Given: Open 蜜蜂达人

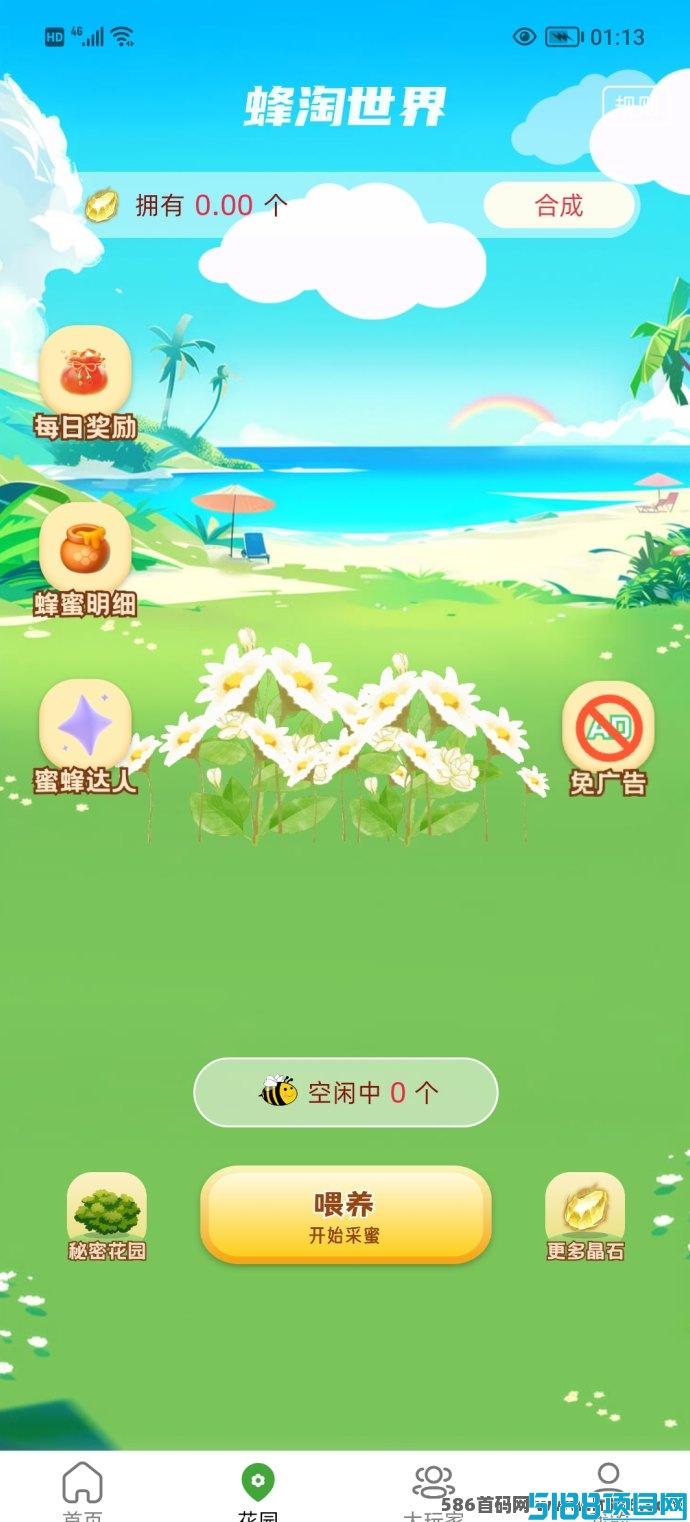Looking at the screenshot, I should [x=85, y=738].
